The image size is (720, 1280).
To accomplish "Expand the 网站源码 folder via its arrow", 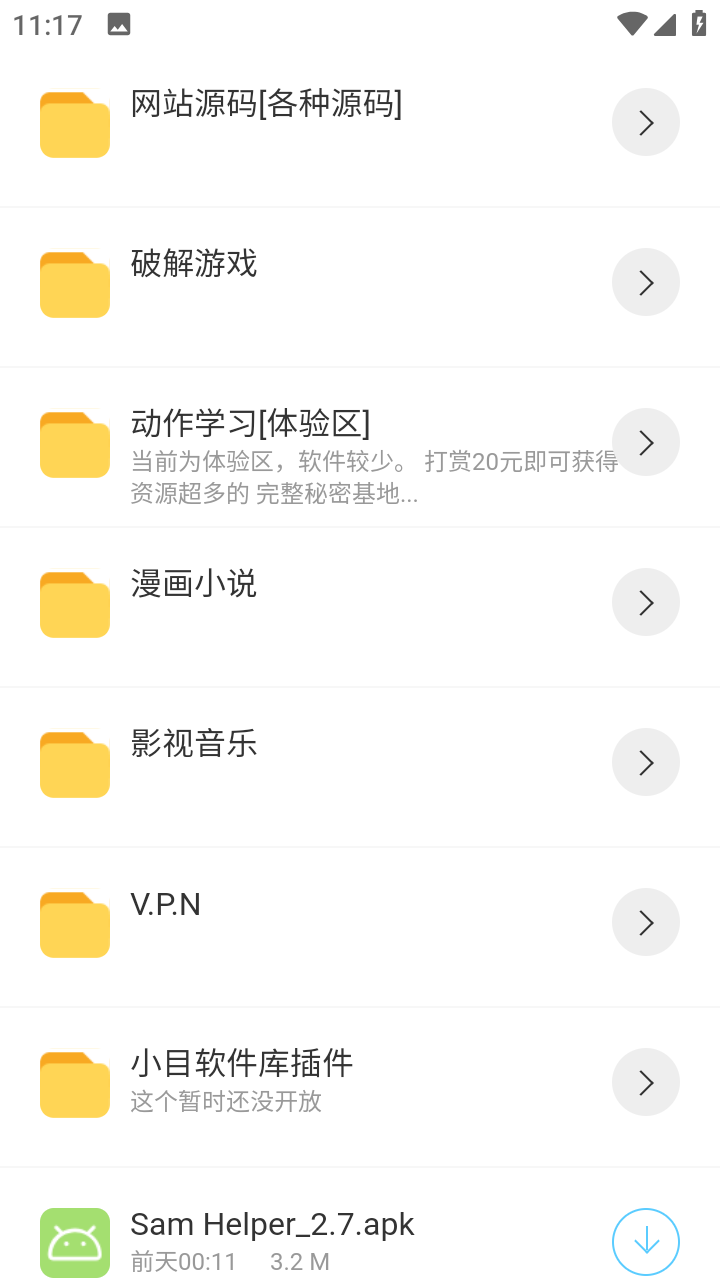I will click(645, 121).
